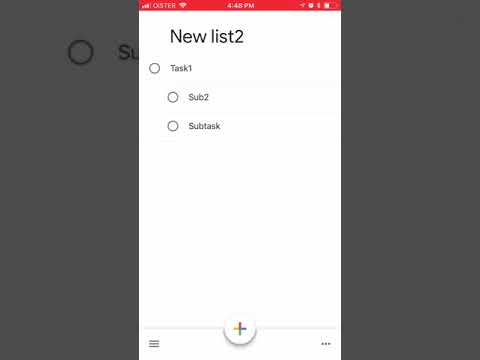Screen dimensions: 480x360
Task: Open the hamburger lists menu
Action: 154,344
